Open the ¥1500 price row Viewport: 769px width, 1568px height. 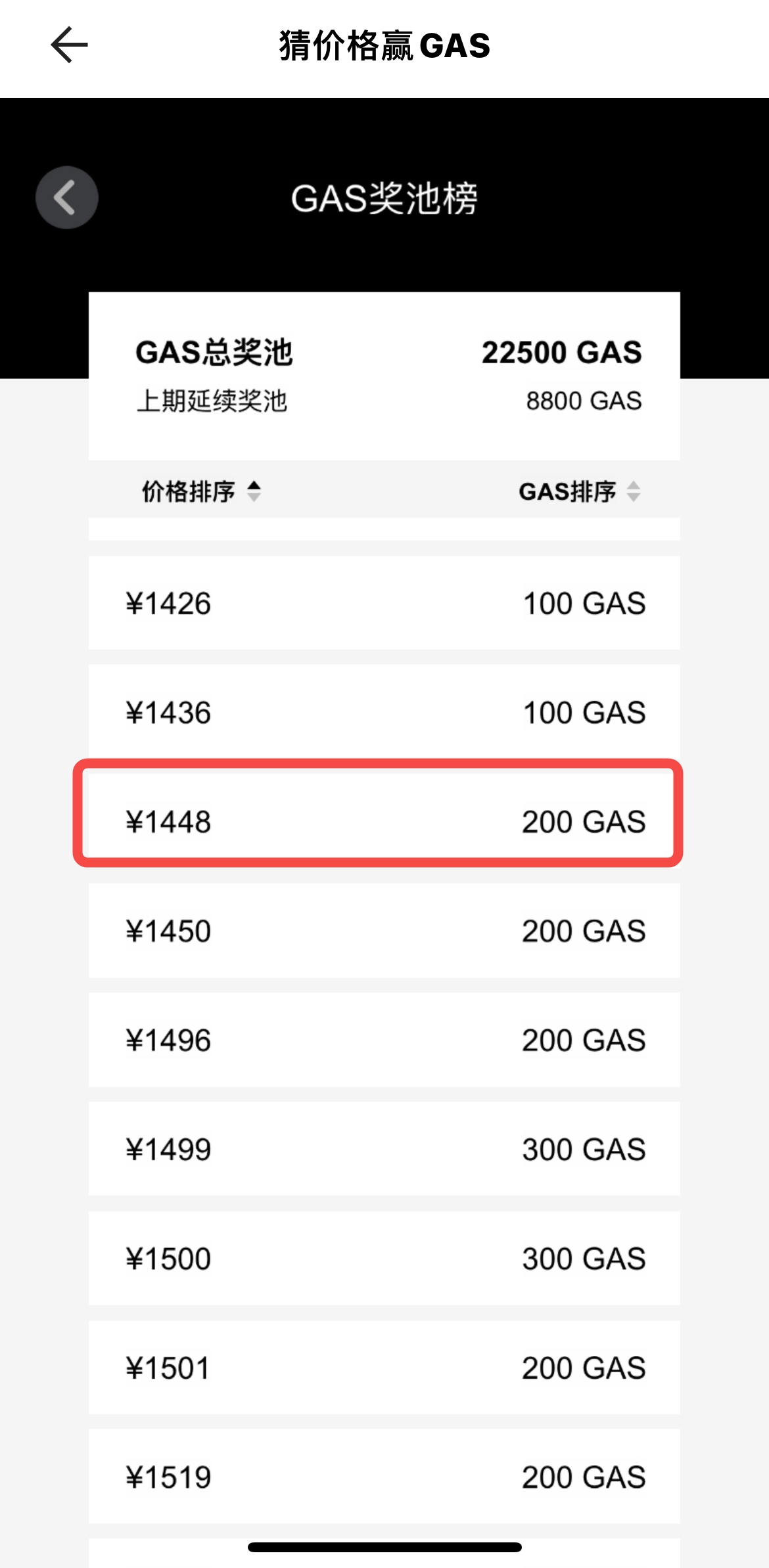pyautogui.click(x=384, y=1258)
